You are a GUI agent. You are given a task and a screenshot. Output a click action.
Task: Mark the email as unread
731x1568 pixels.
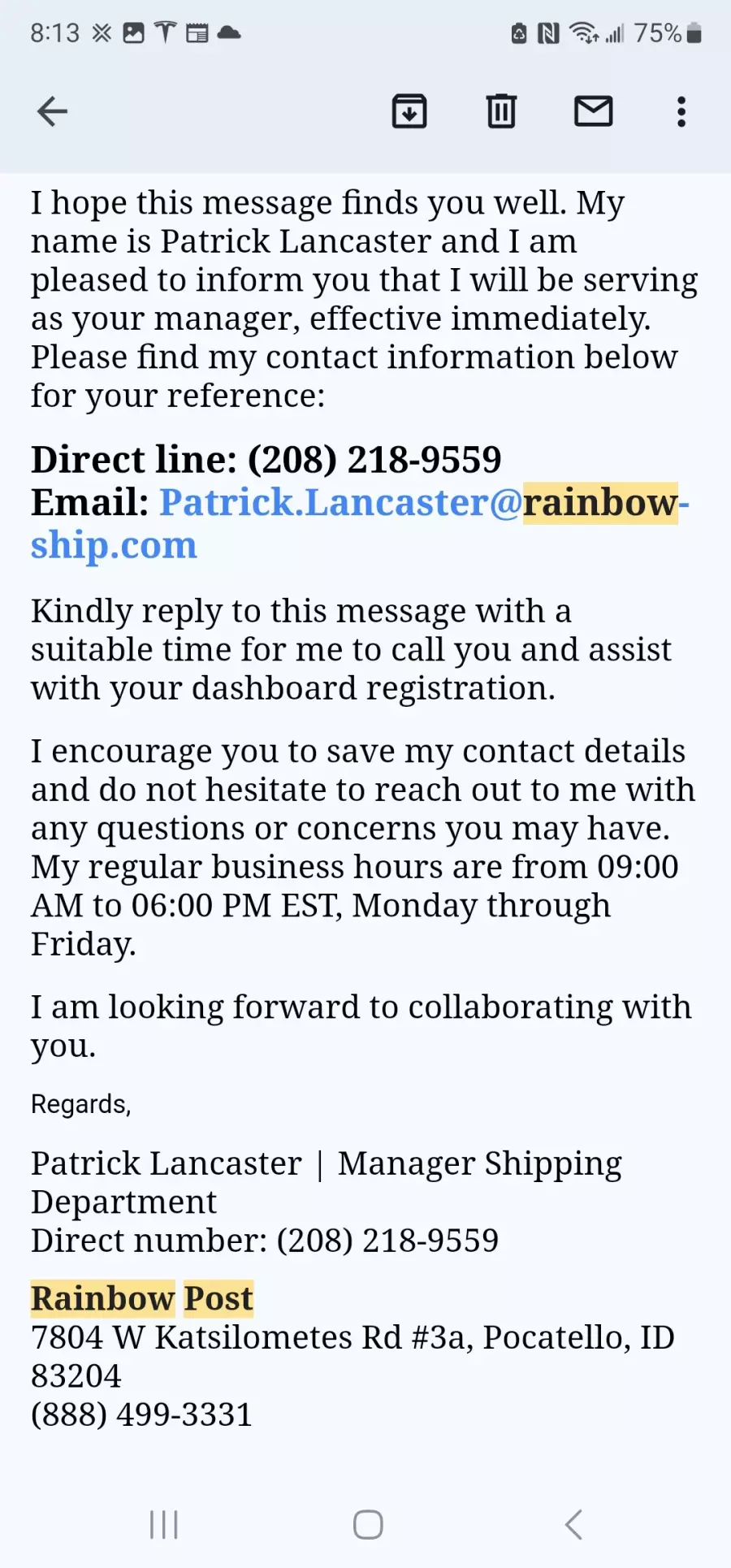[x=594, y=110]
